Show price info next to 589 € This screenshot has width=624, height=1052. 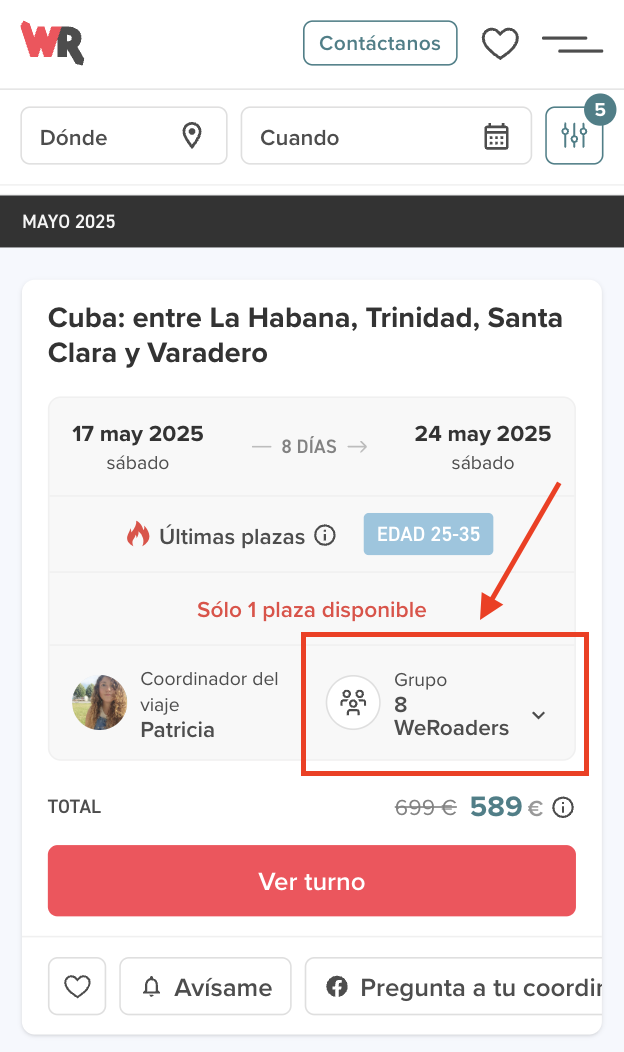coord(564,807)
